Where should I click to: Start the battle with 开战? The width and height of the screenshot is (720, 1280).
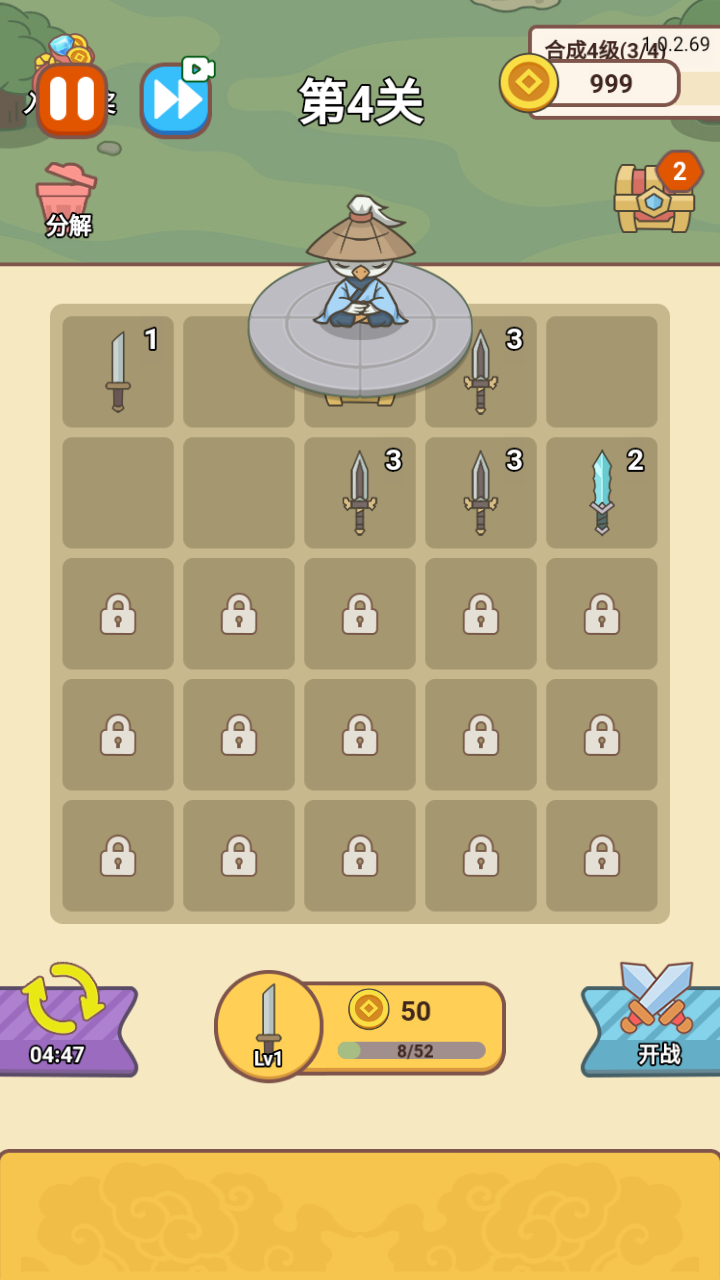656,1020
